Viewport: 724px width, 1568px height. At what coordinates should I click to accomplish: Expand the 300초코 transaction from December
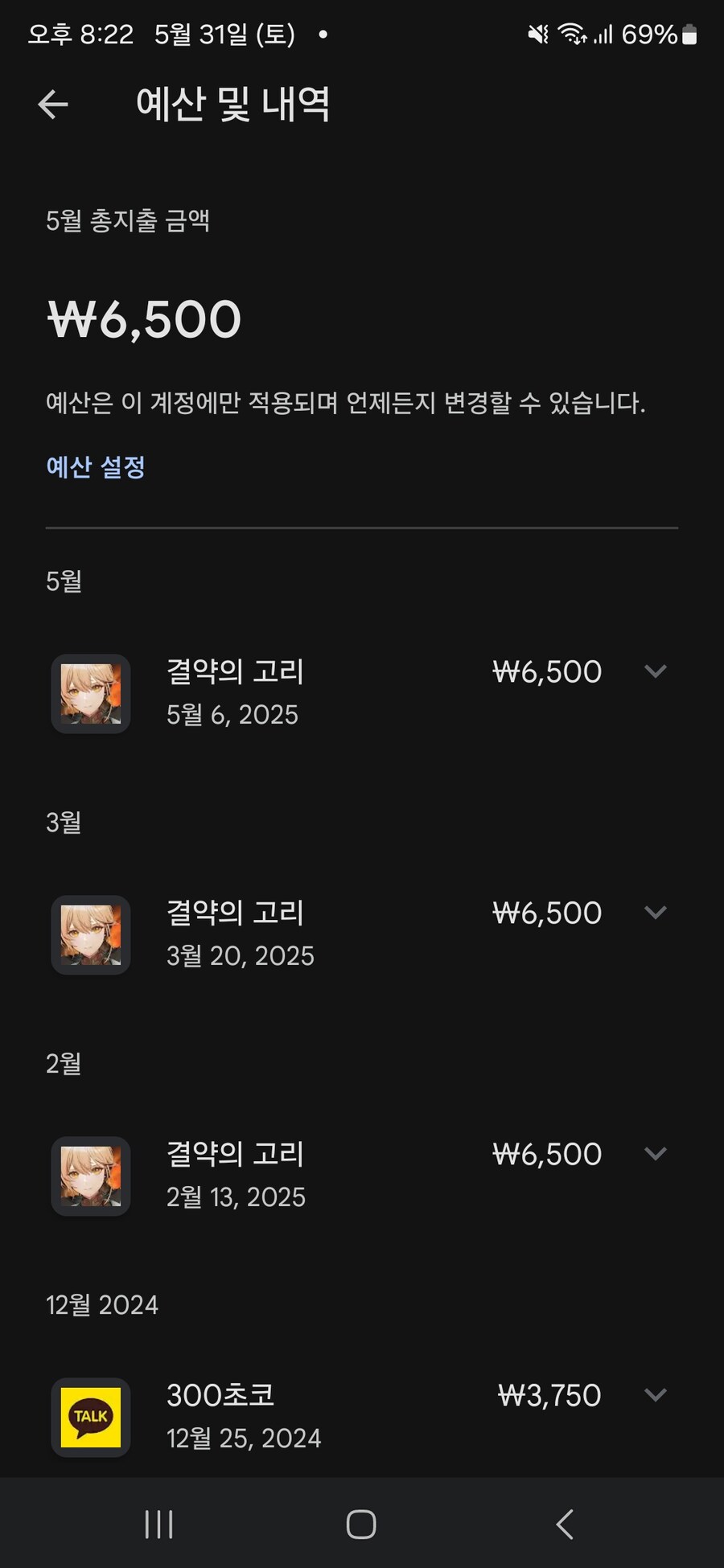(656, 1395)
